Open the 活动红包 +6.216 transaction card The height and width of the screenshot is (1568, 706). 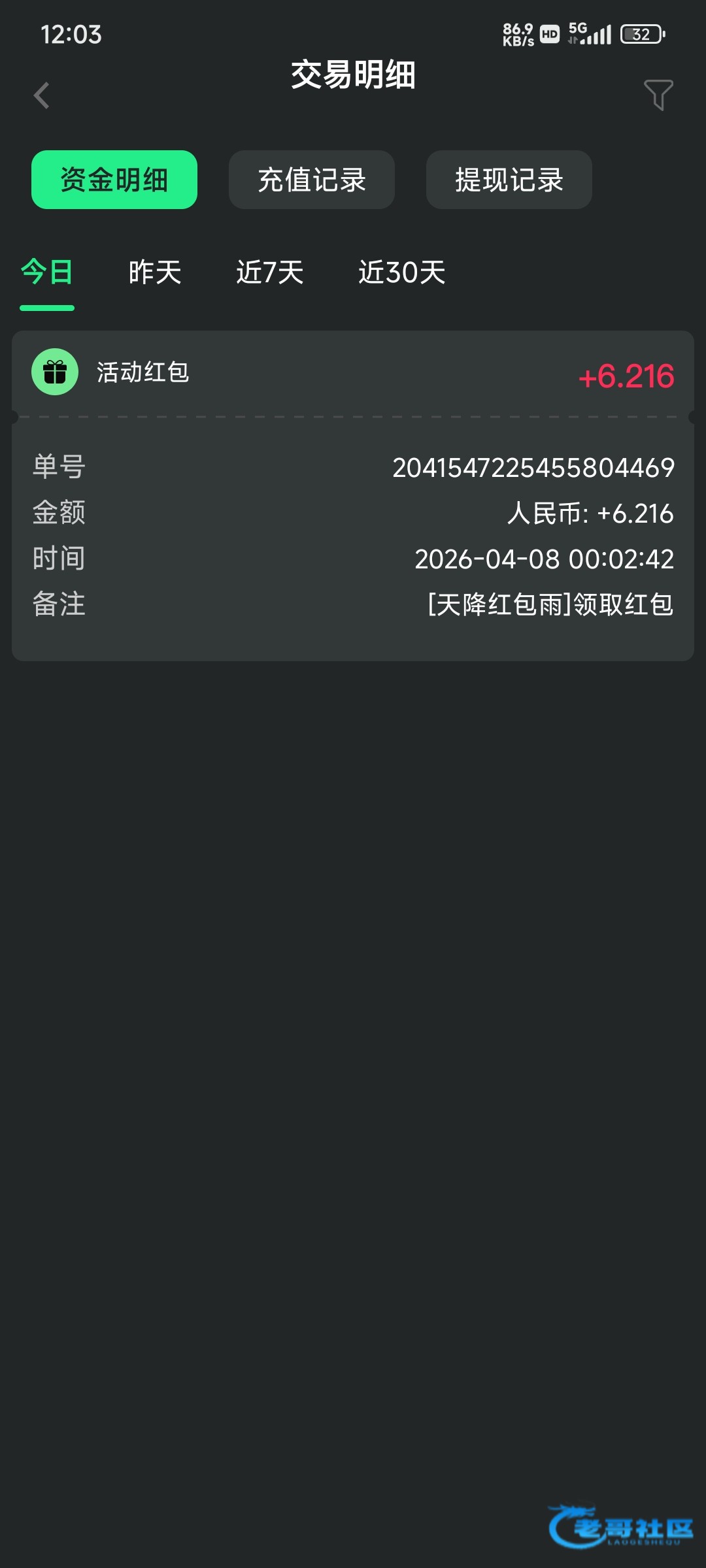click(x=353, y=374)
